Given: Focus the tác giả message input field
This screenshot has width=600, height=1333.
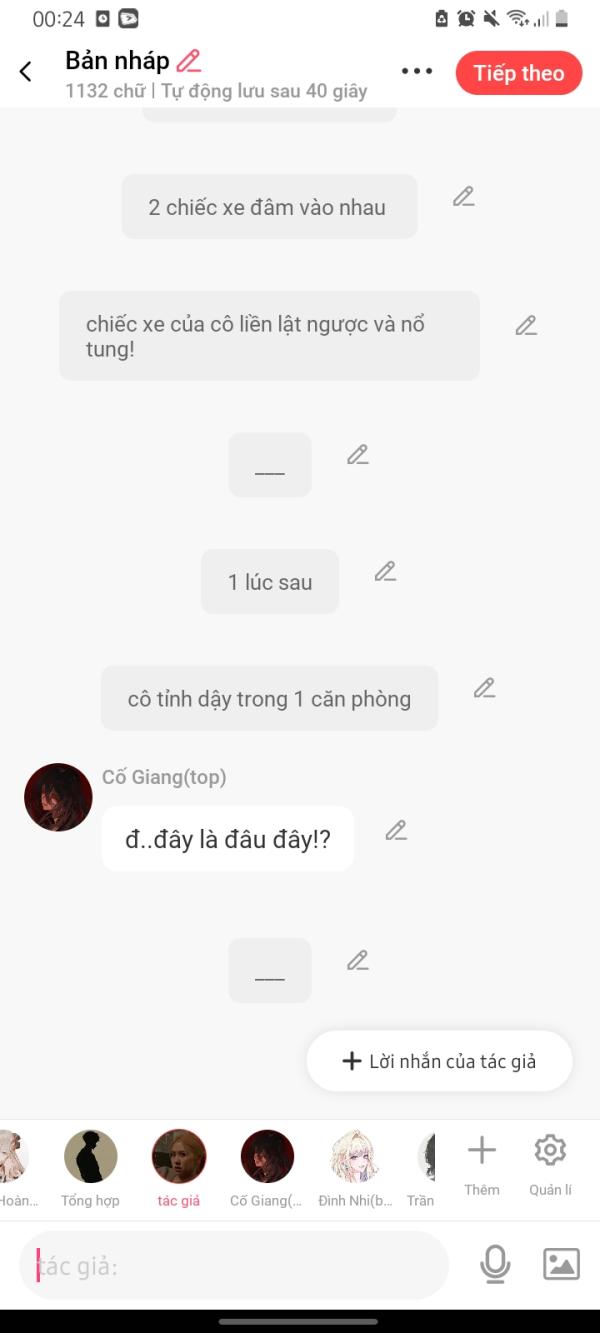Looking at the screenshot, I should [235, 1267].
